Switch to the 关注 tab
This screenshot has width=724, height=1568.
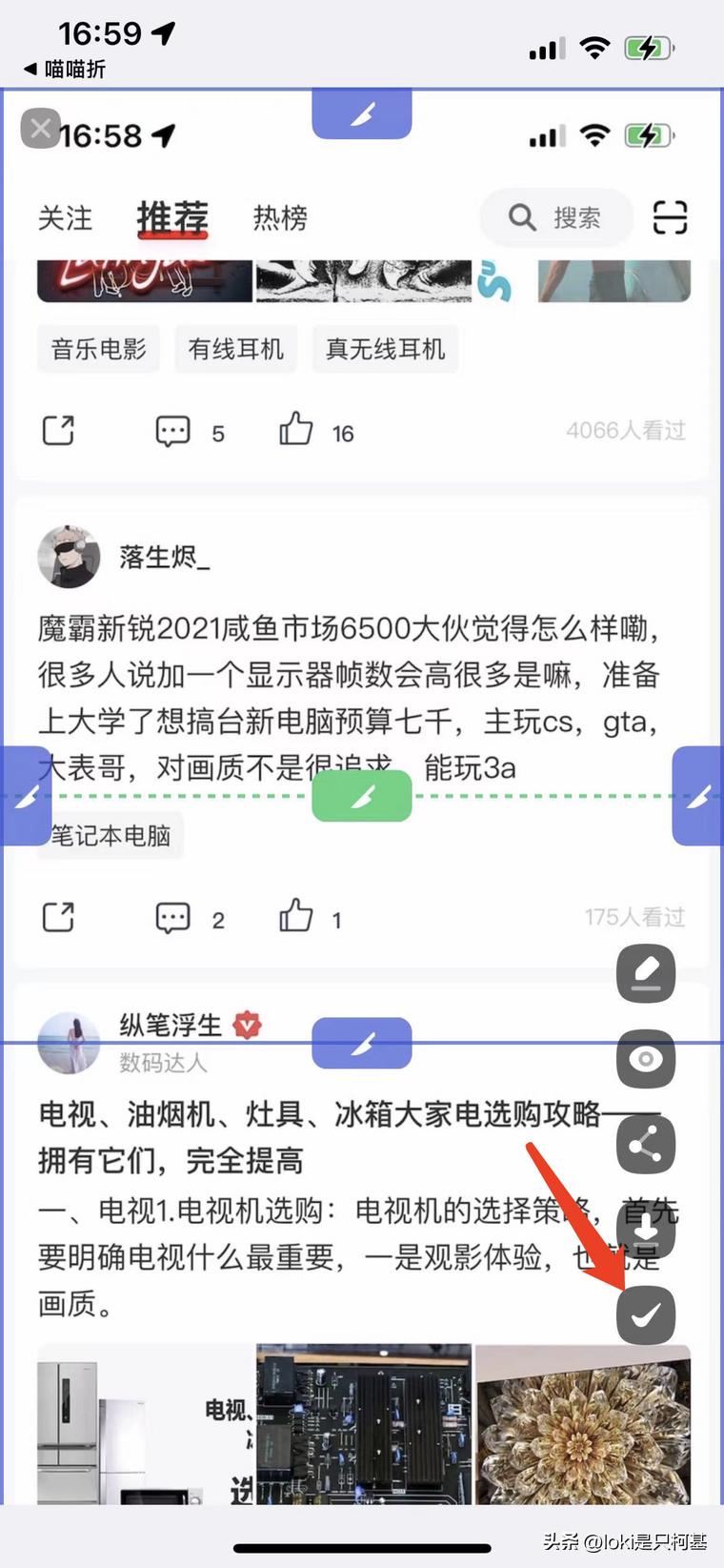coord(65,218)
